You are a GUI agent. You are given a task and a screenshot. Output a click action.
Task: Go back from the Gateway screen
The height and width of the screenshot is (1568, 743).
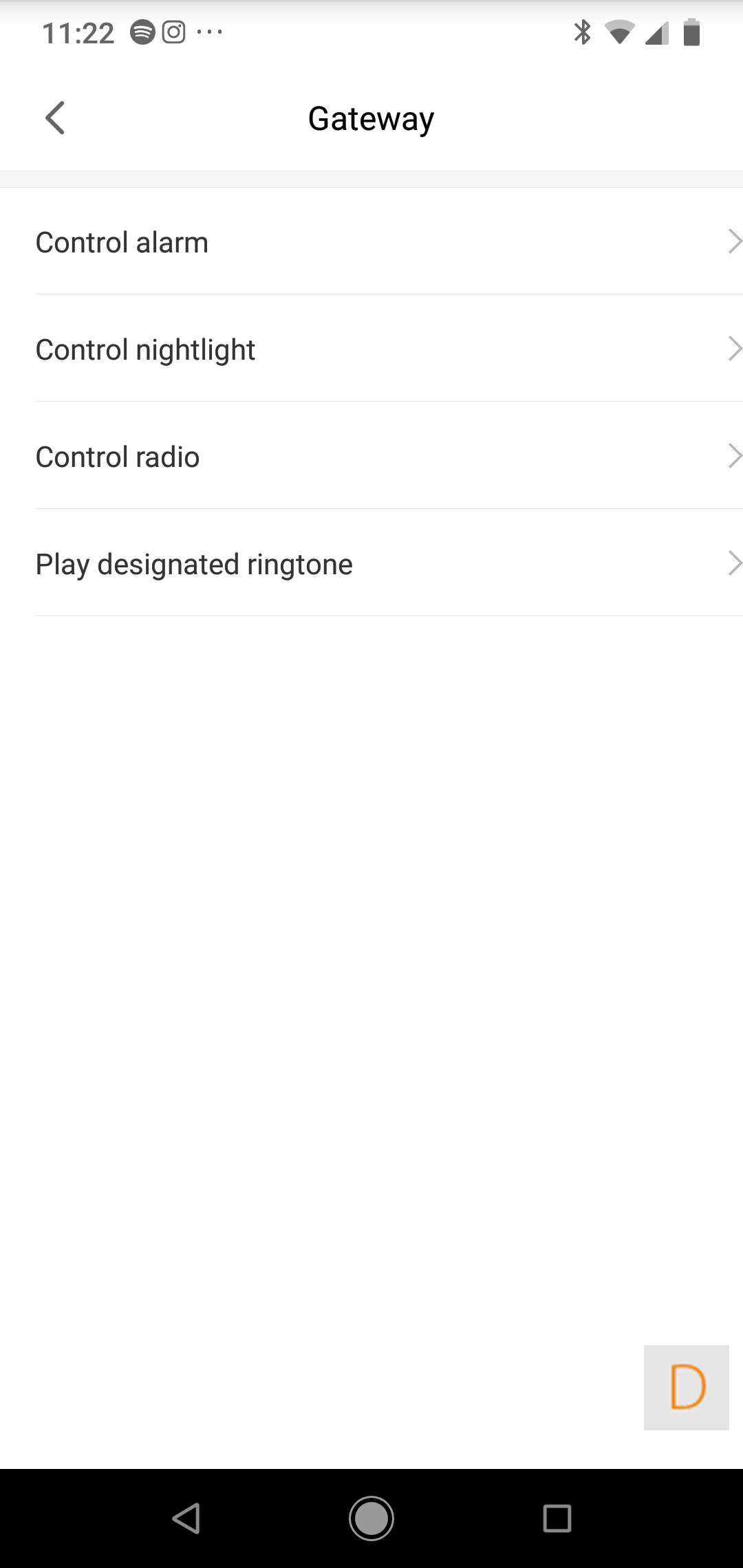[55, 118]
